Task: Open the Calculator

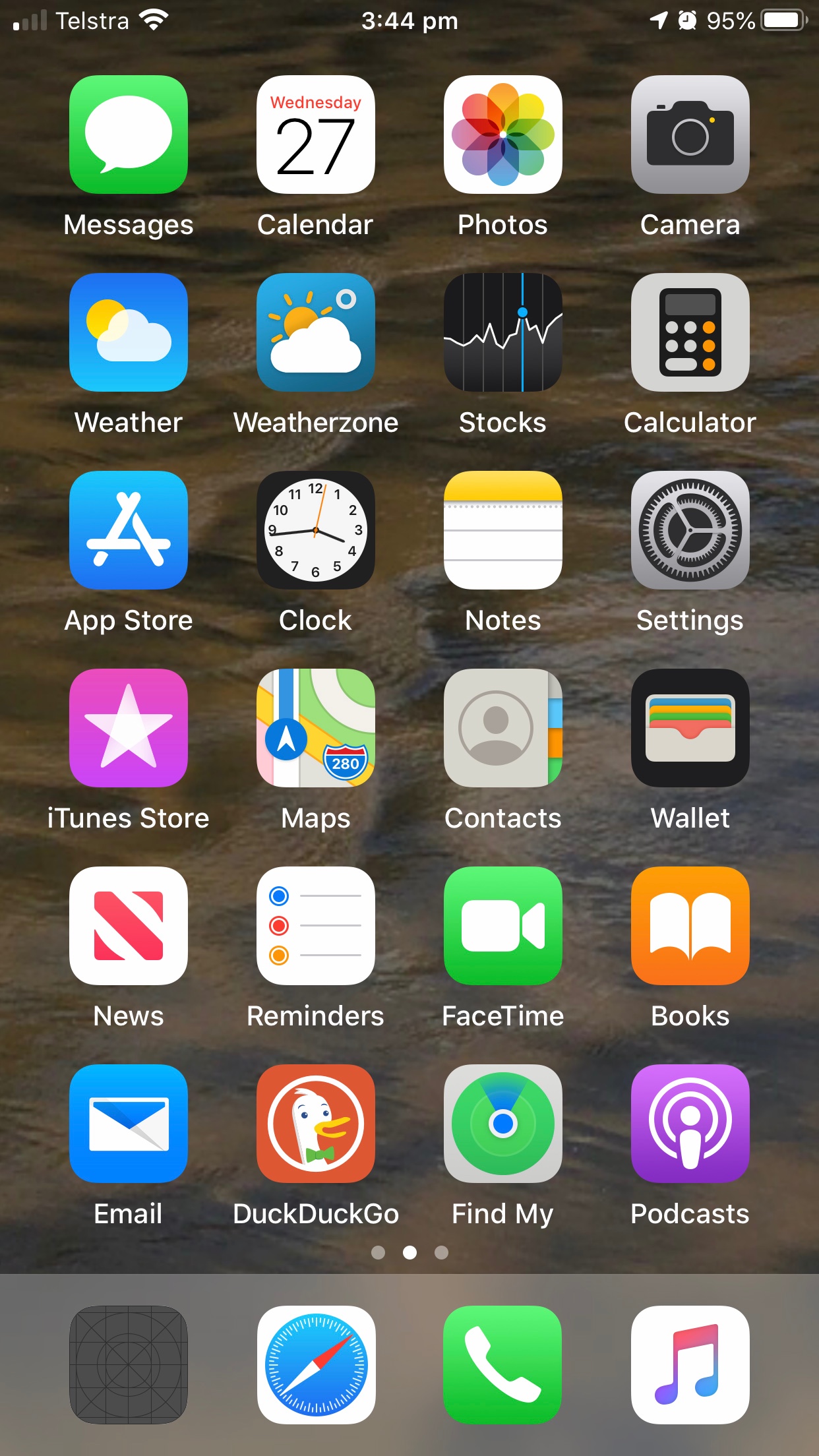Action: (690, 332)
